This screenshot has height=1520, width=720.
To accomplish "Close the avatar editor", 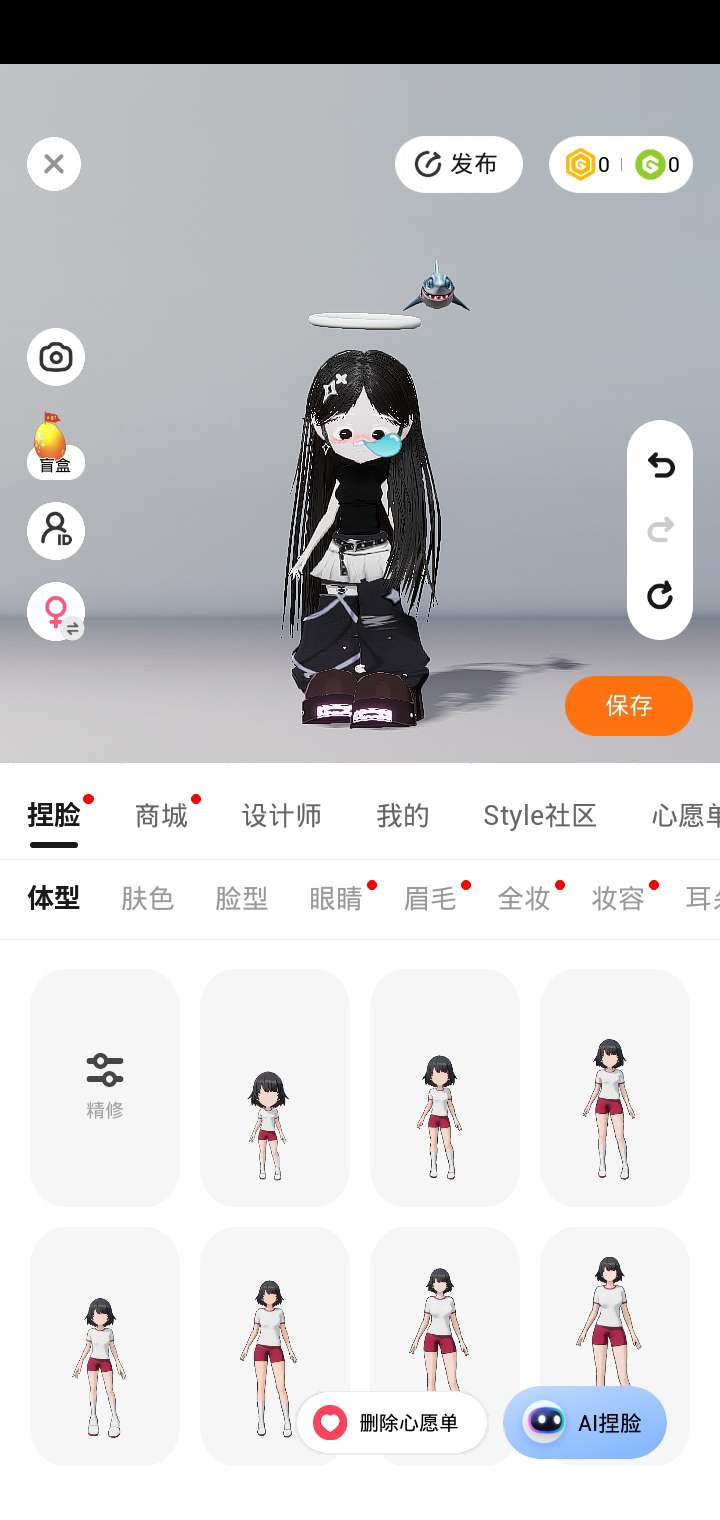I will tap(54, 164).
